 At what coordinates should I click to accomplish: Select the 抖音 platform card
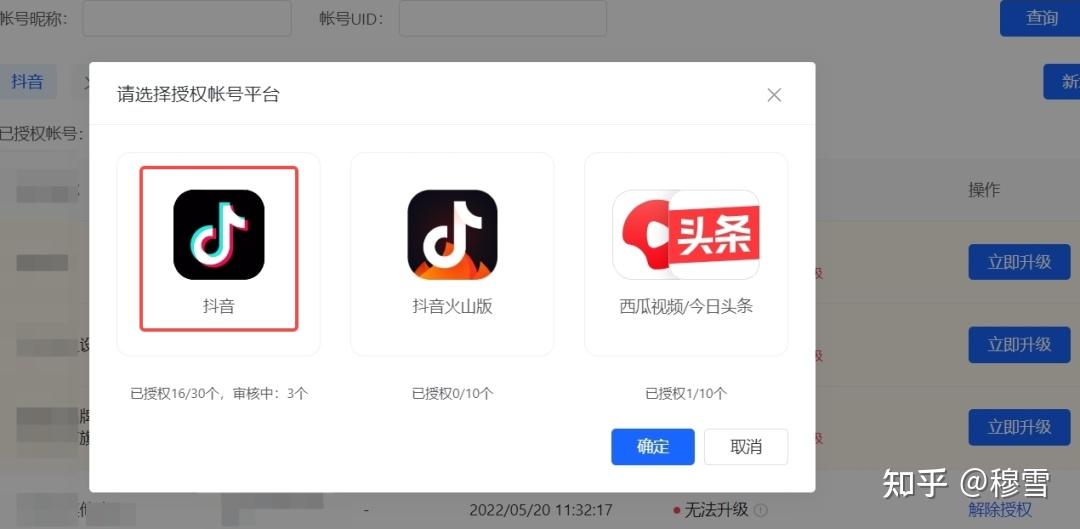(219, 249)
